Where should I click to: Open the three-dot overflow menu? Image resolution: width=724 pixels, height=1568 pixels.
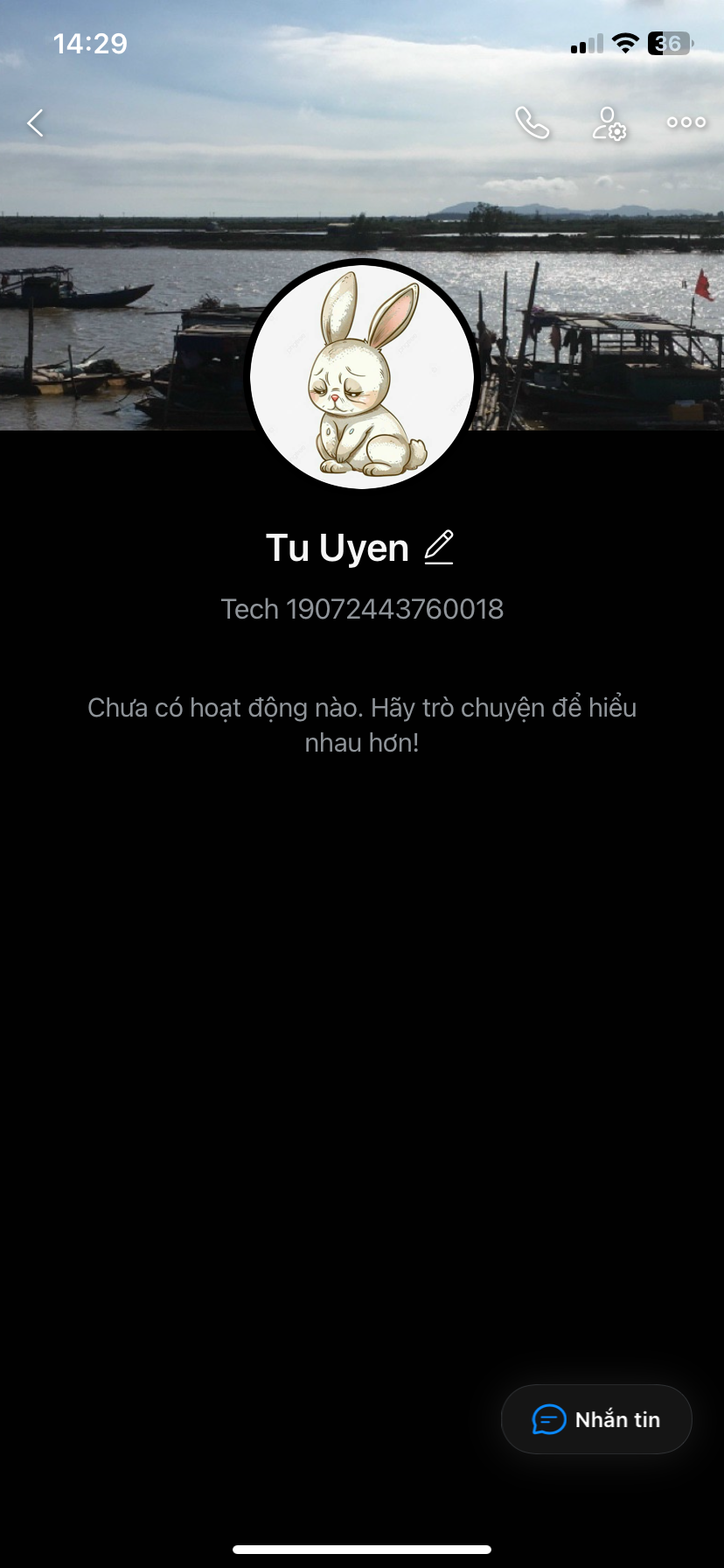[x=686, y=122]
